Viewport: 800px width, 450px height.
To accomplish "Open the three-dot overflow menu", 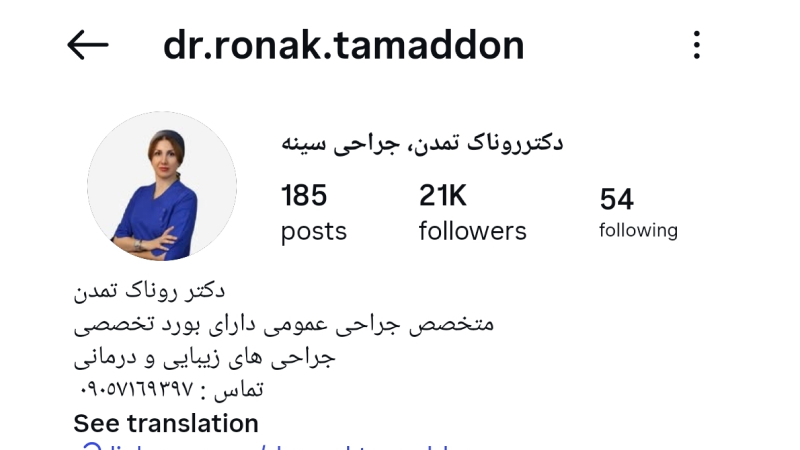I will 697,45.
